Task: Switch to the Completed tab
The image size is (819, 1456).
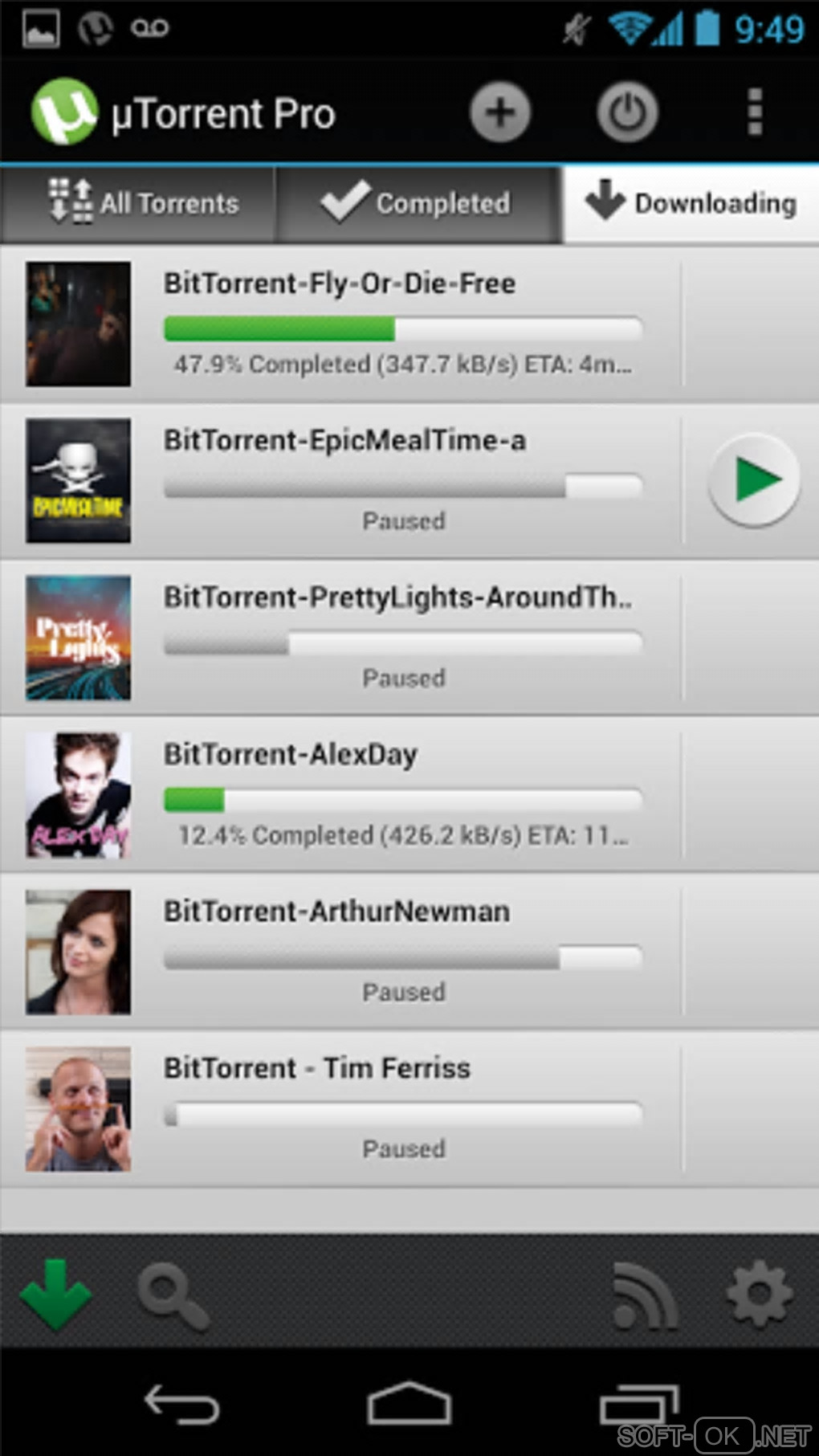Action: [x=418, y=203]
